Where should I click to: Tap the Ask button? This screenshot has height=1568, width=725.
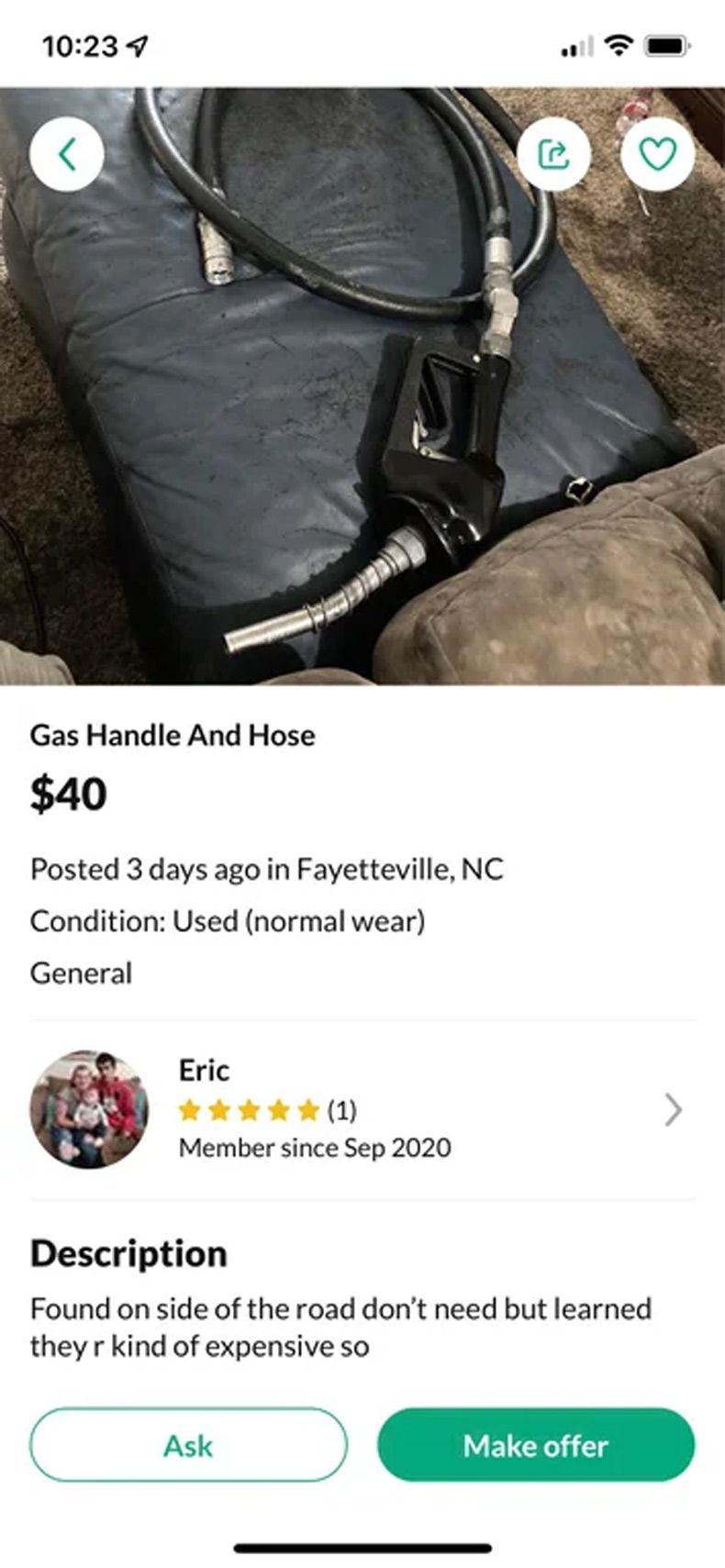188,1445
